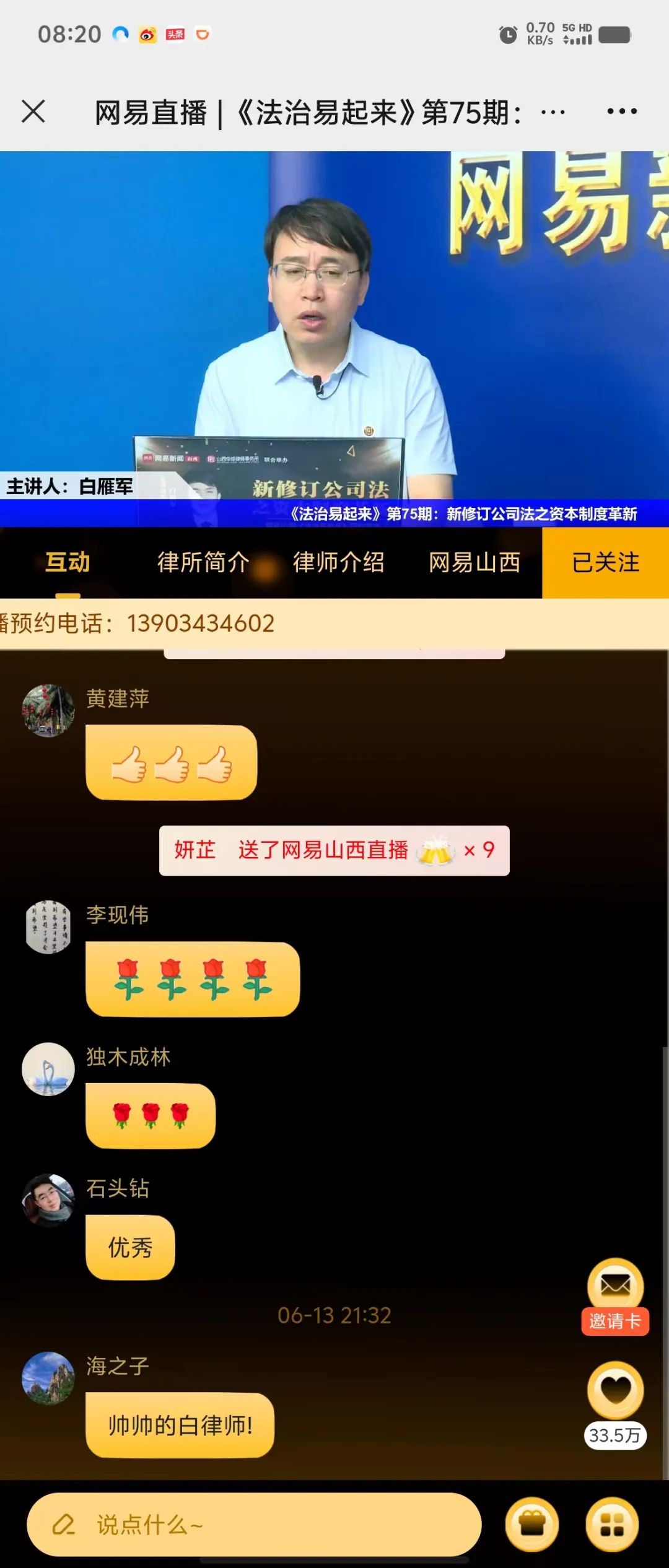Open the gift box button
The width and height of the screenshot is (669, 1568).
click(532, 1524)
